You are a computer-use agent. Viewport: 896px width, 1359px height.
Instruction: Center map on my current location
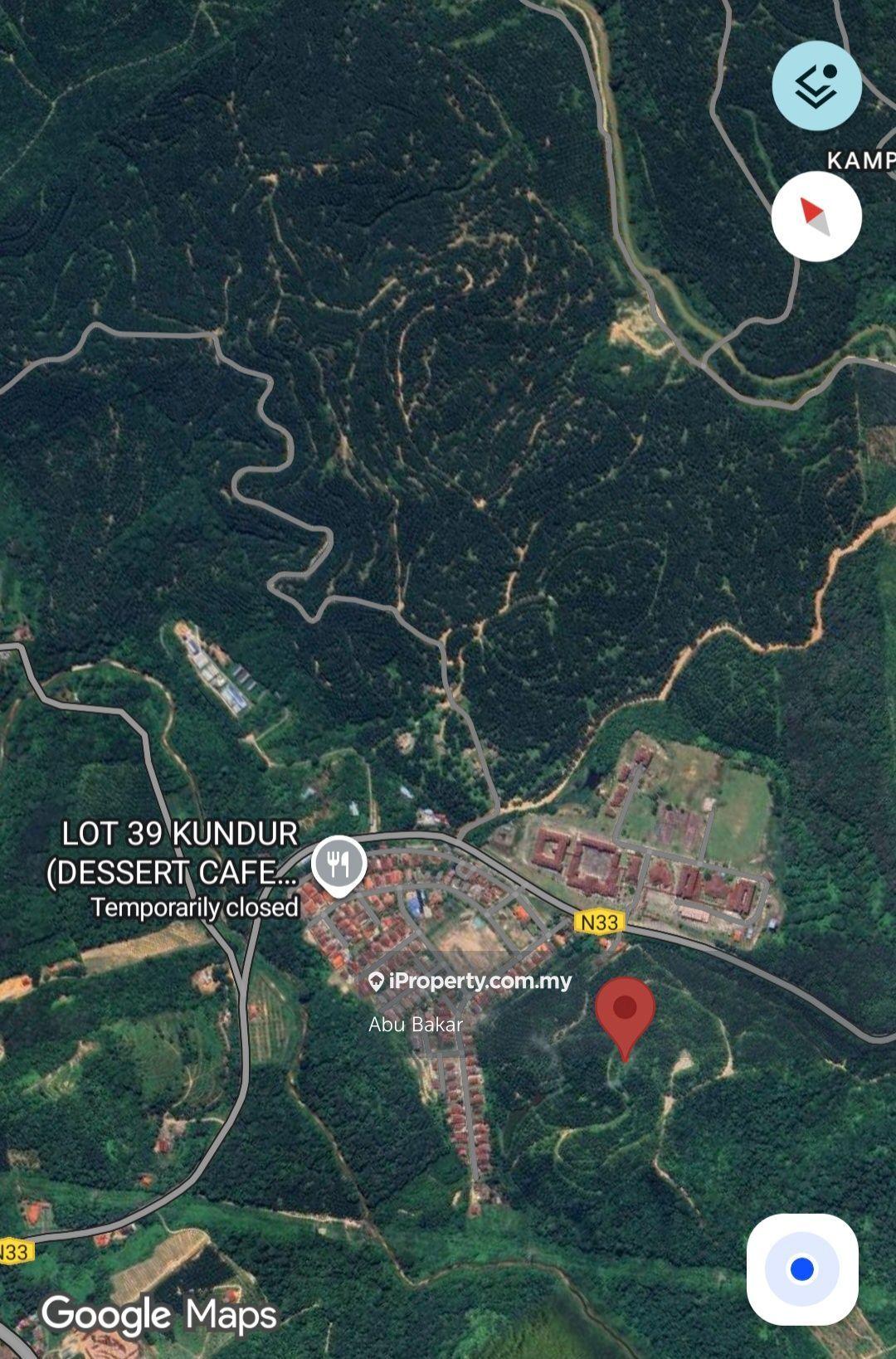pyautogui.click(x=802, y=1269)
